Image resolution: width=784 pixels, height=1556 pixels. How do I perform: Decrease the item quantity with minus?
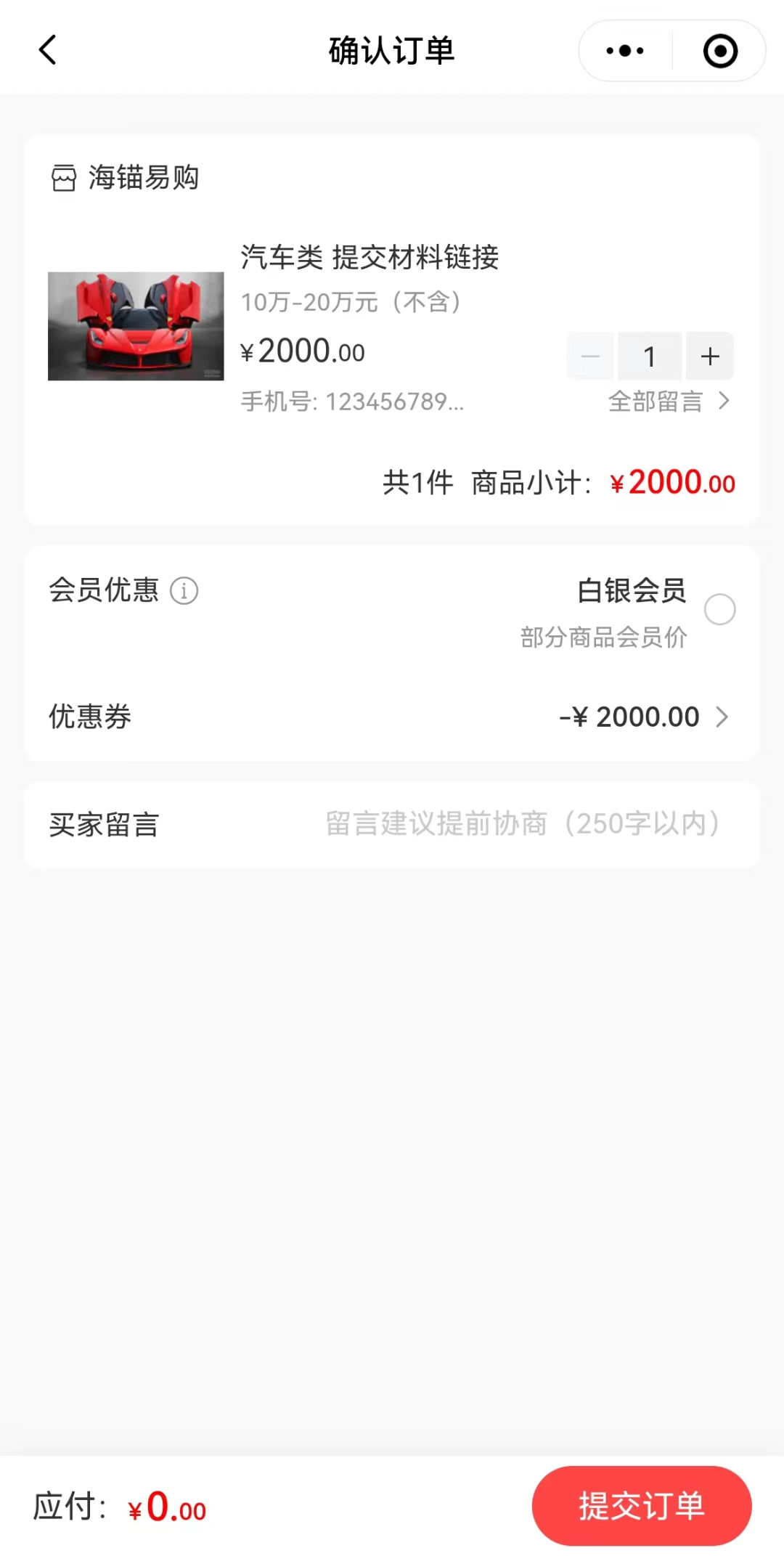[590, 357]
